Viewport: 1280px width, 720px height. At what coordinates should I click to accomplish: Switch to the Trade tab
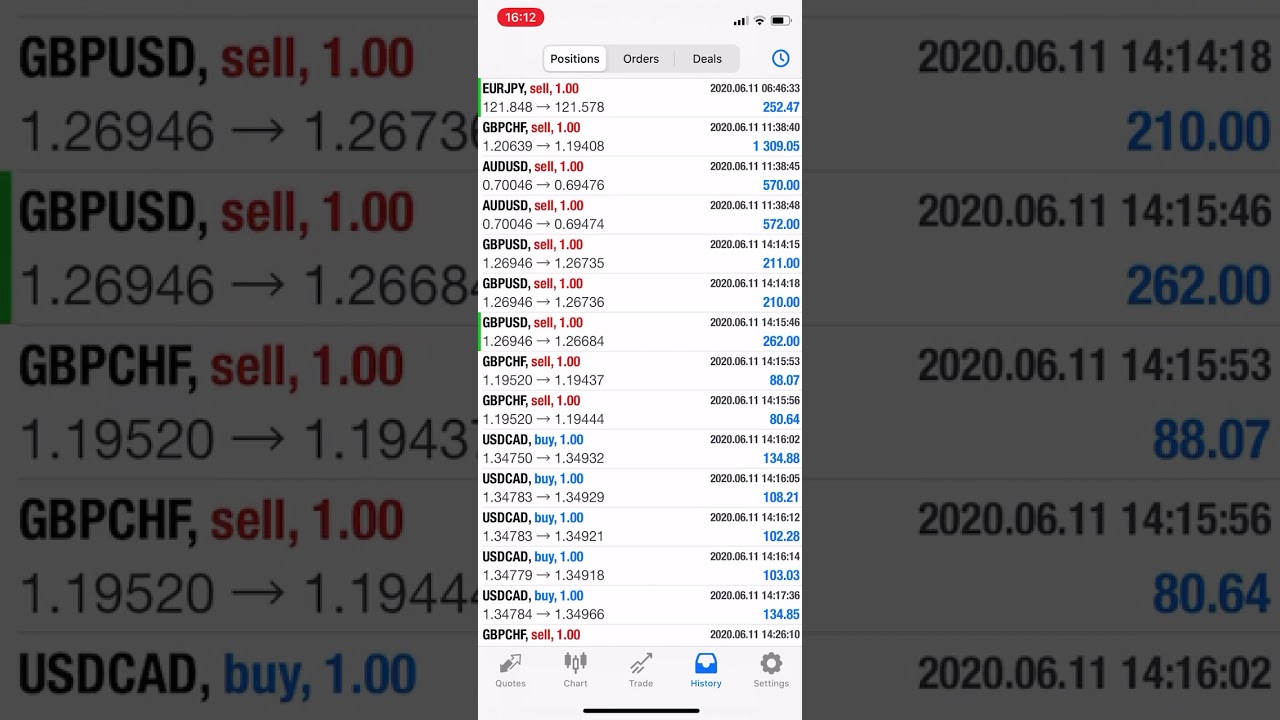click(641, 670)
